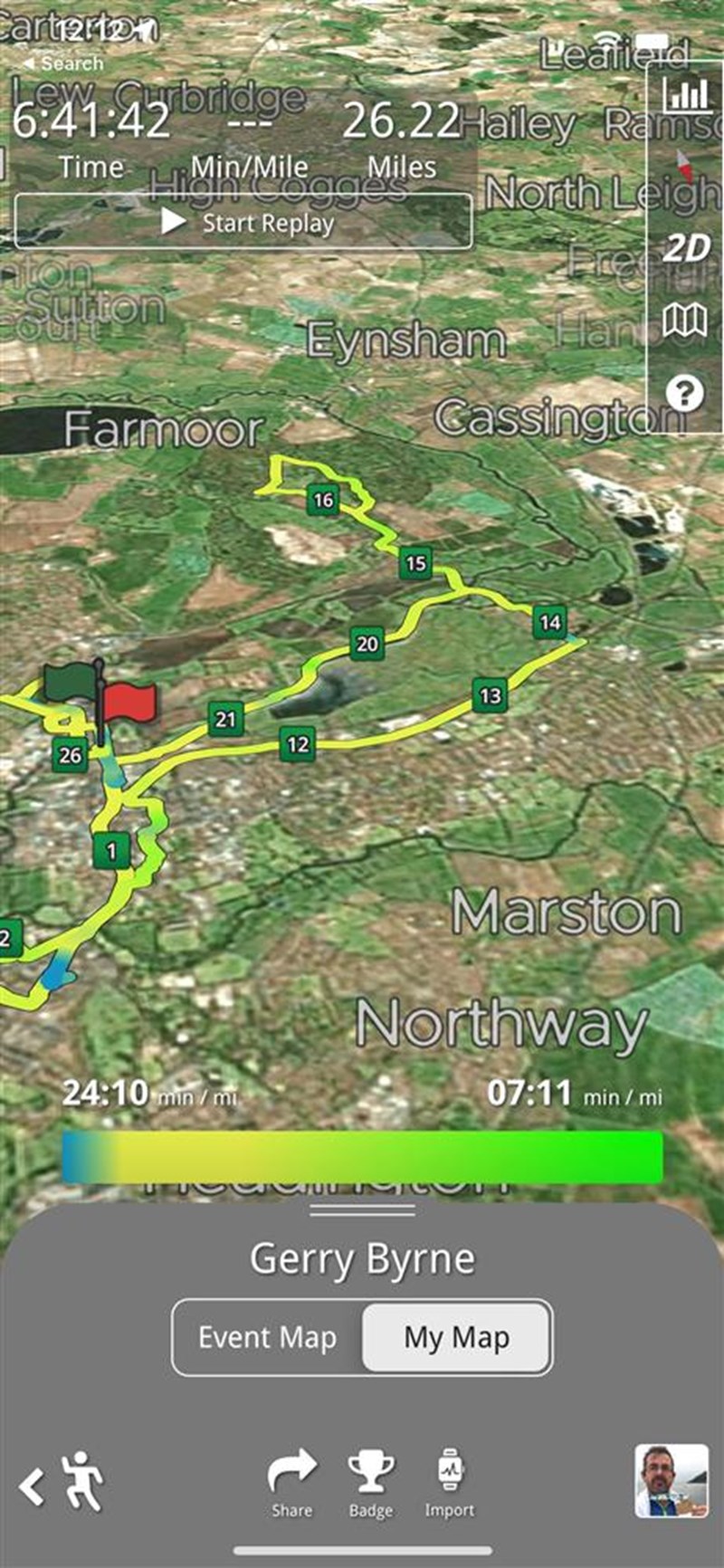Reset map orientation with the compass

coord(685,167)
